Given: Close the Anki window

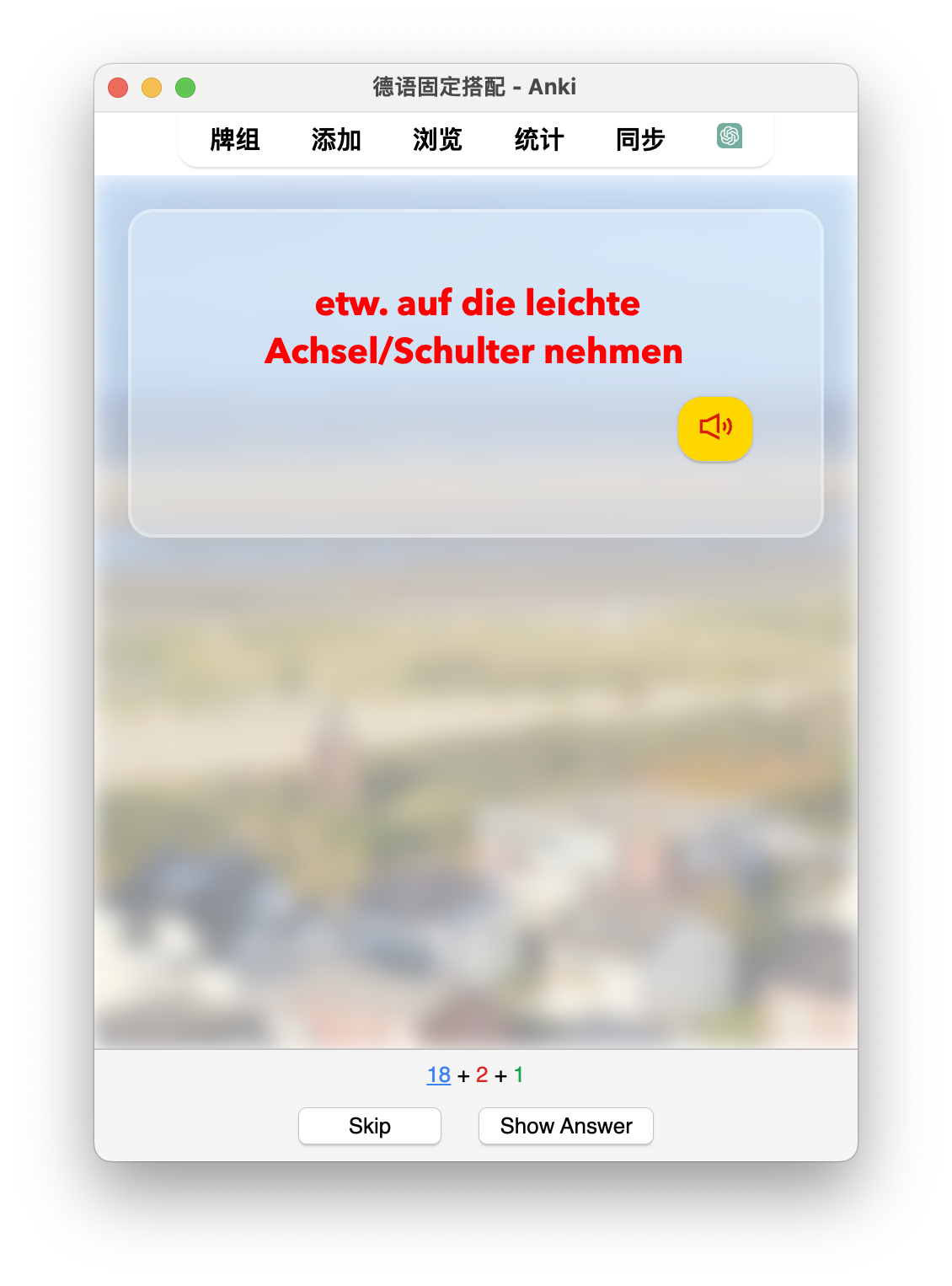Looking at the screenshot, I should [118, 88].
